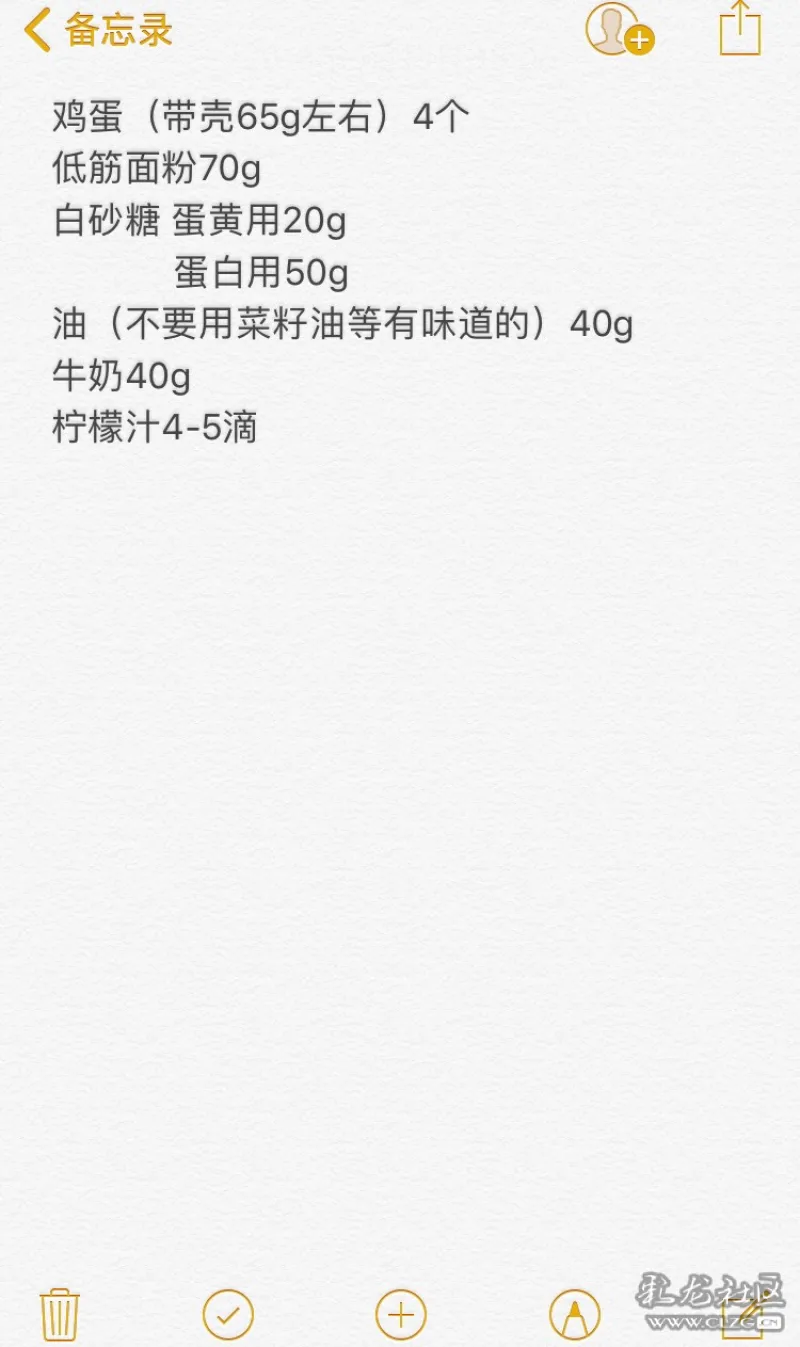The width and height of the screenshot is (800, 1347).
Task: Open the plus attachment menu
Action: (401, 1314)
